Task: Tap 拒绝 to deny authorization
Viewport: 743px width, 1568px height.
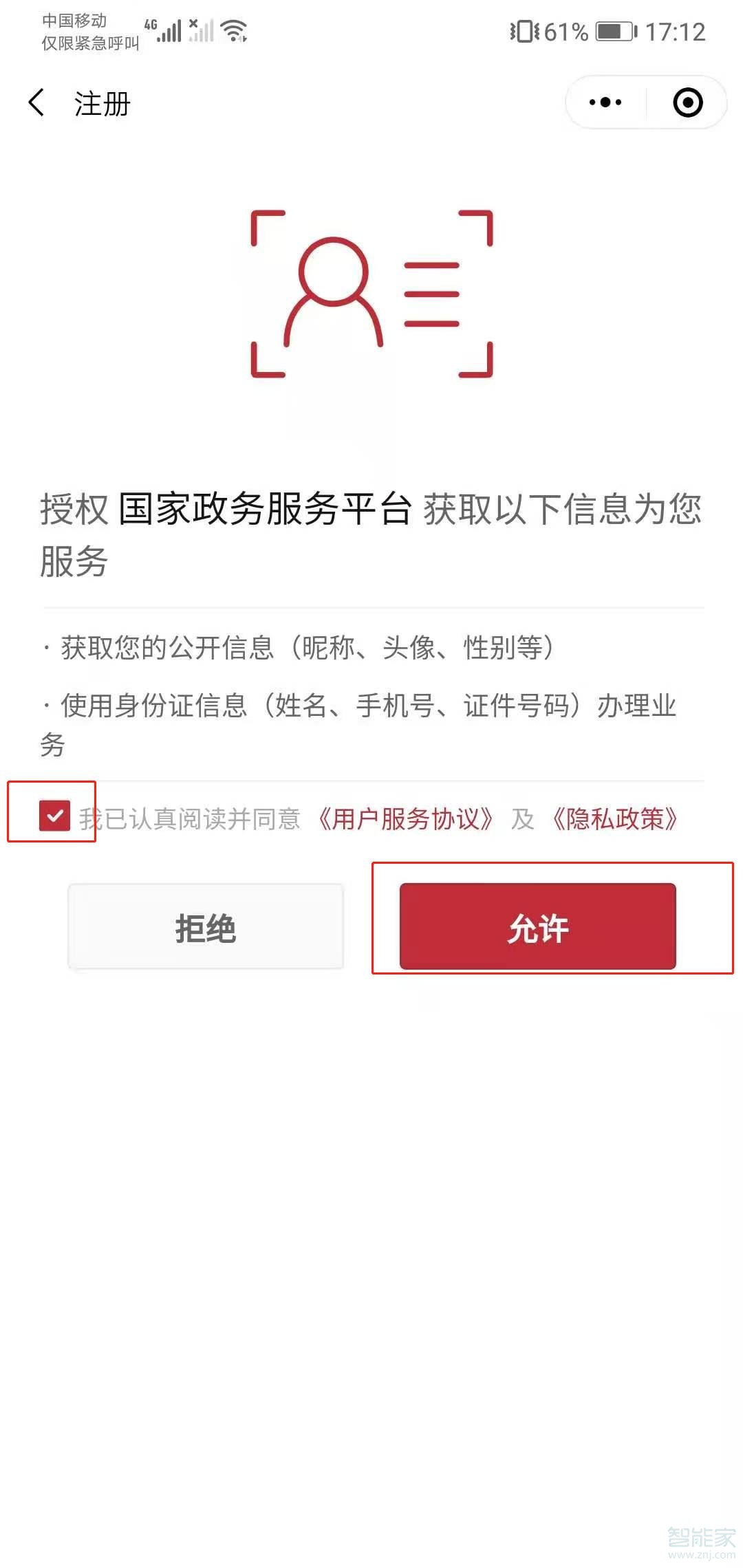Action: click(206, 927)
